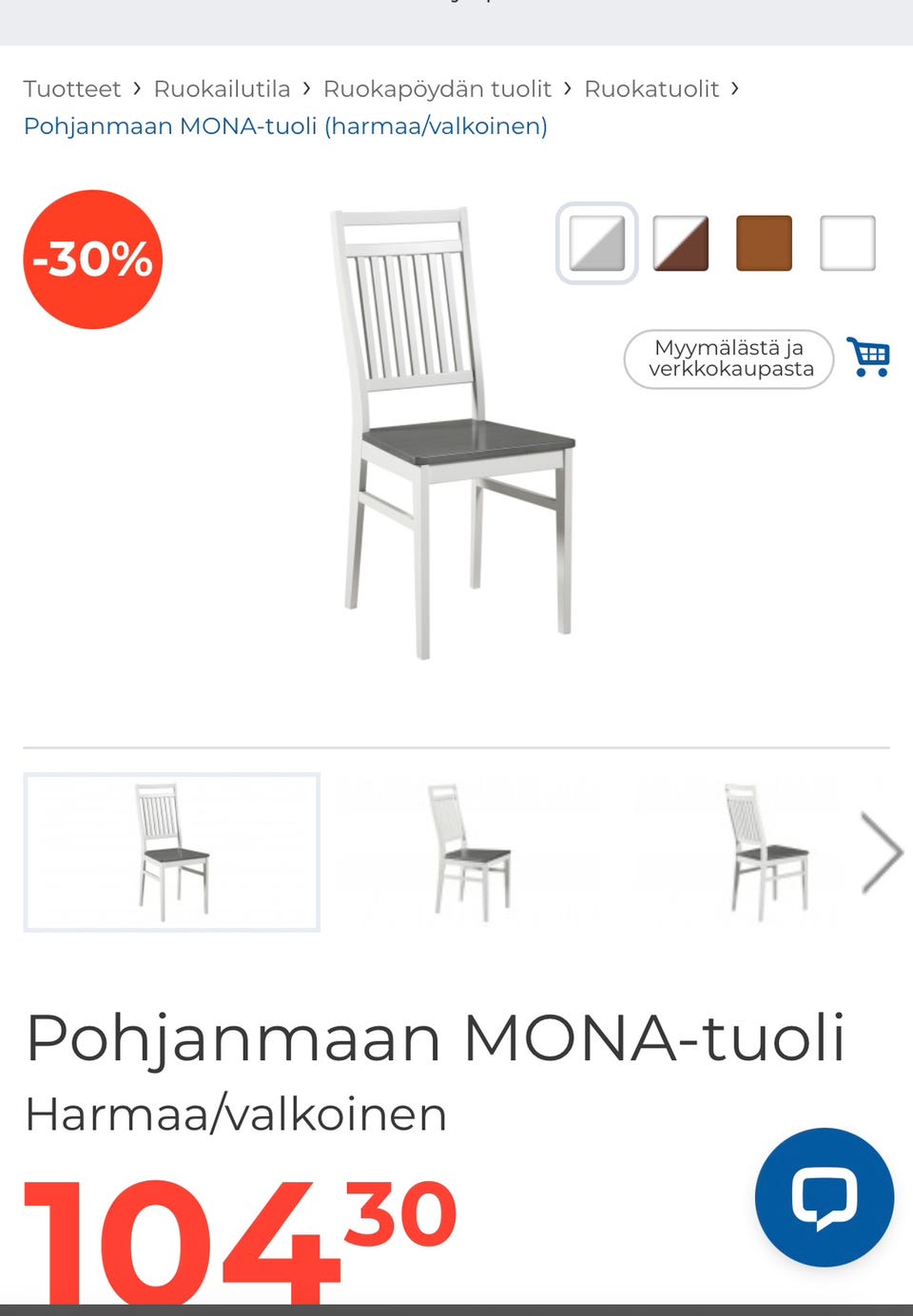Open the Ruokailutila breadcrumb link
Viewport: 913px width, 1316px height.
tap(223, 87)
